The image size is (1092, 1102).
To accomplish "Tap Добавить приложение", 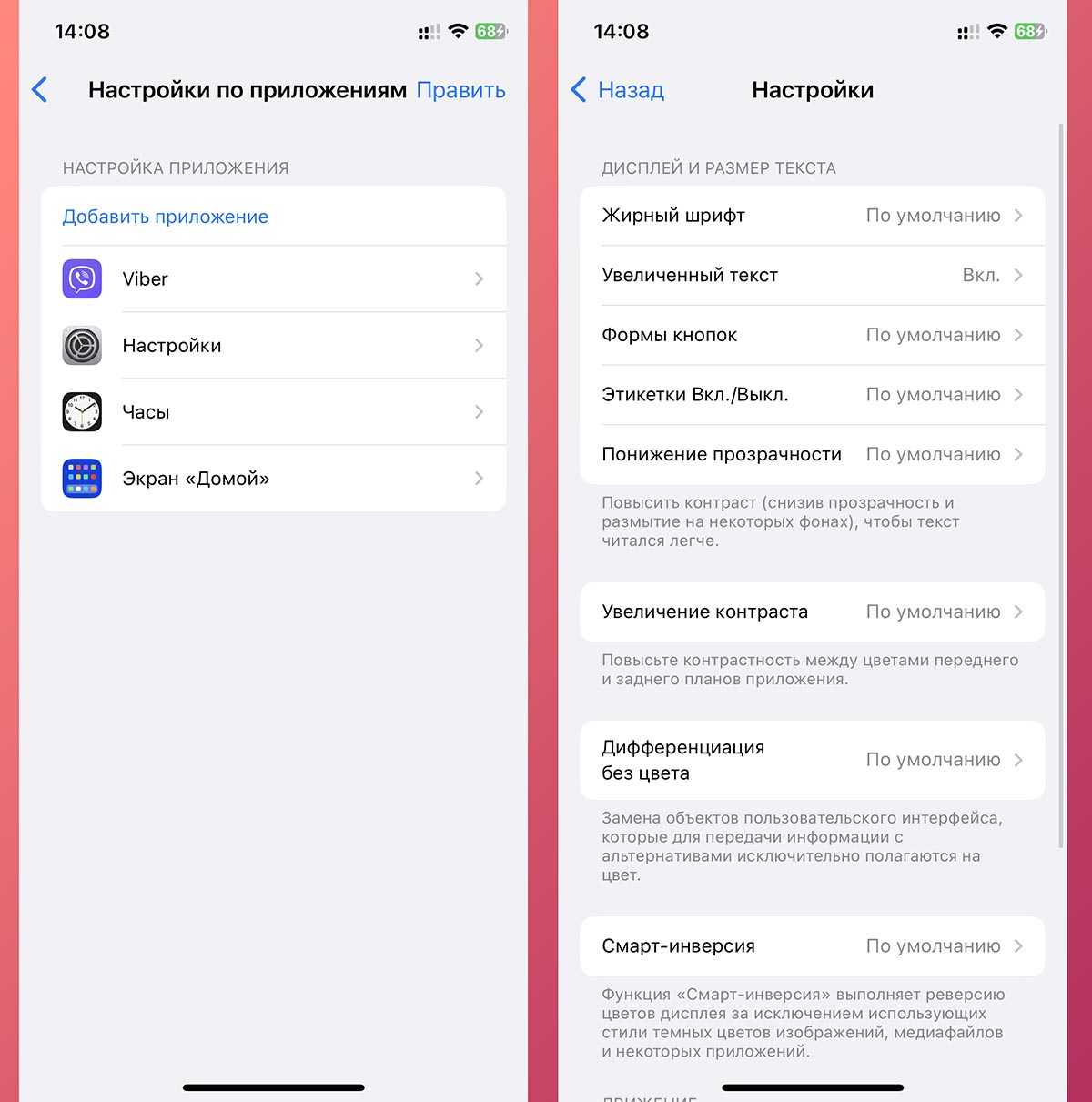I will 166,217.
